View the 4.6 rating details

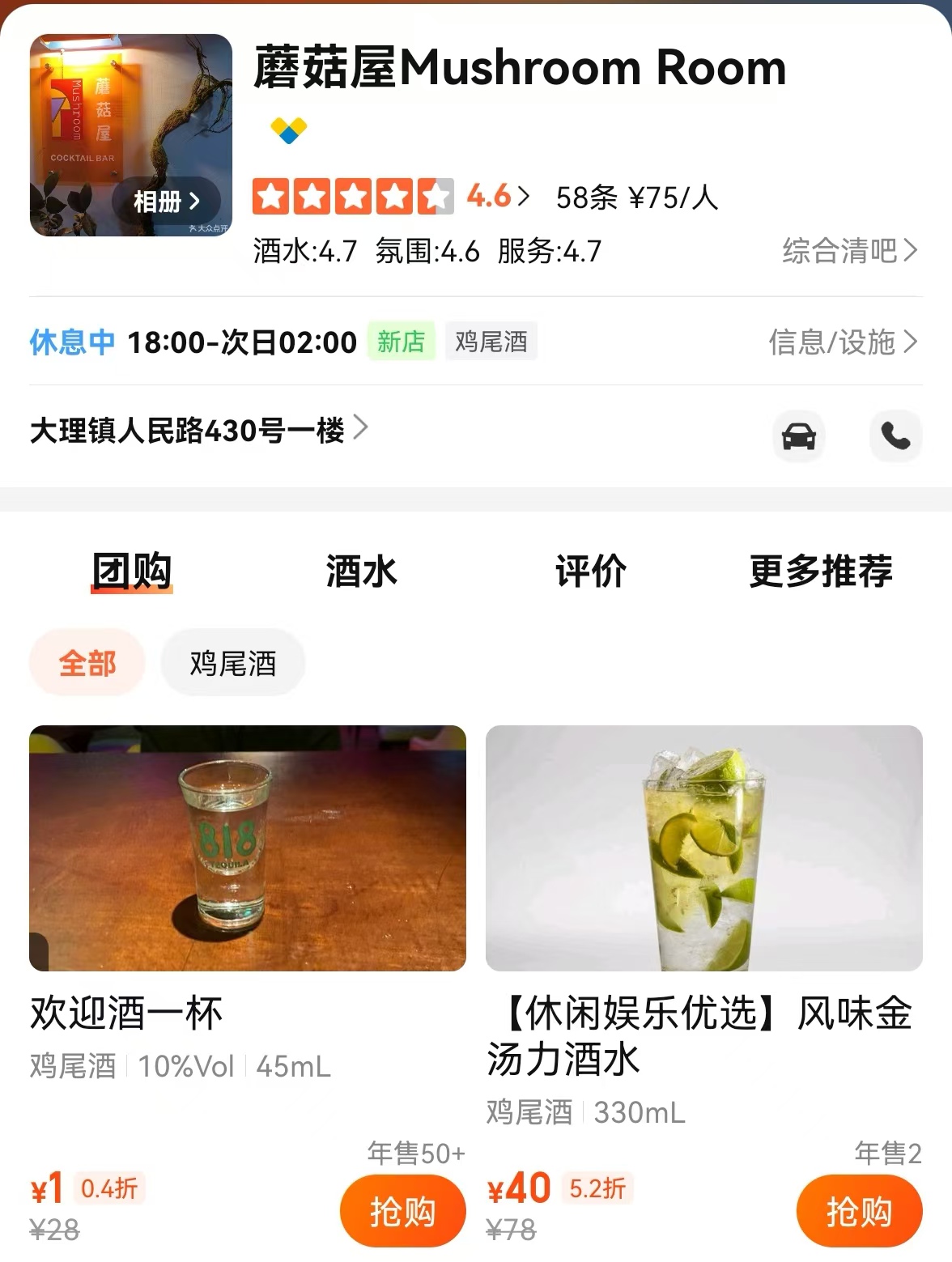[x=497, y=197]
